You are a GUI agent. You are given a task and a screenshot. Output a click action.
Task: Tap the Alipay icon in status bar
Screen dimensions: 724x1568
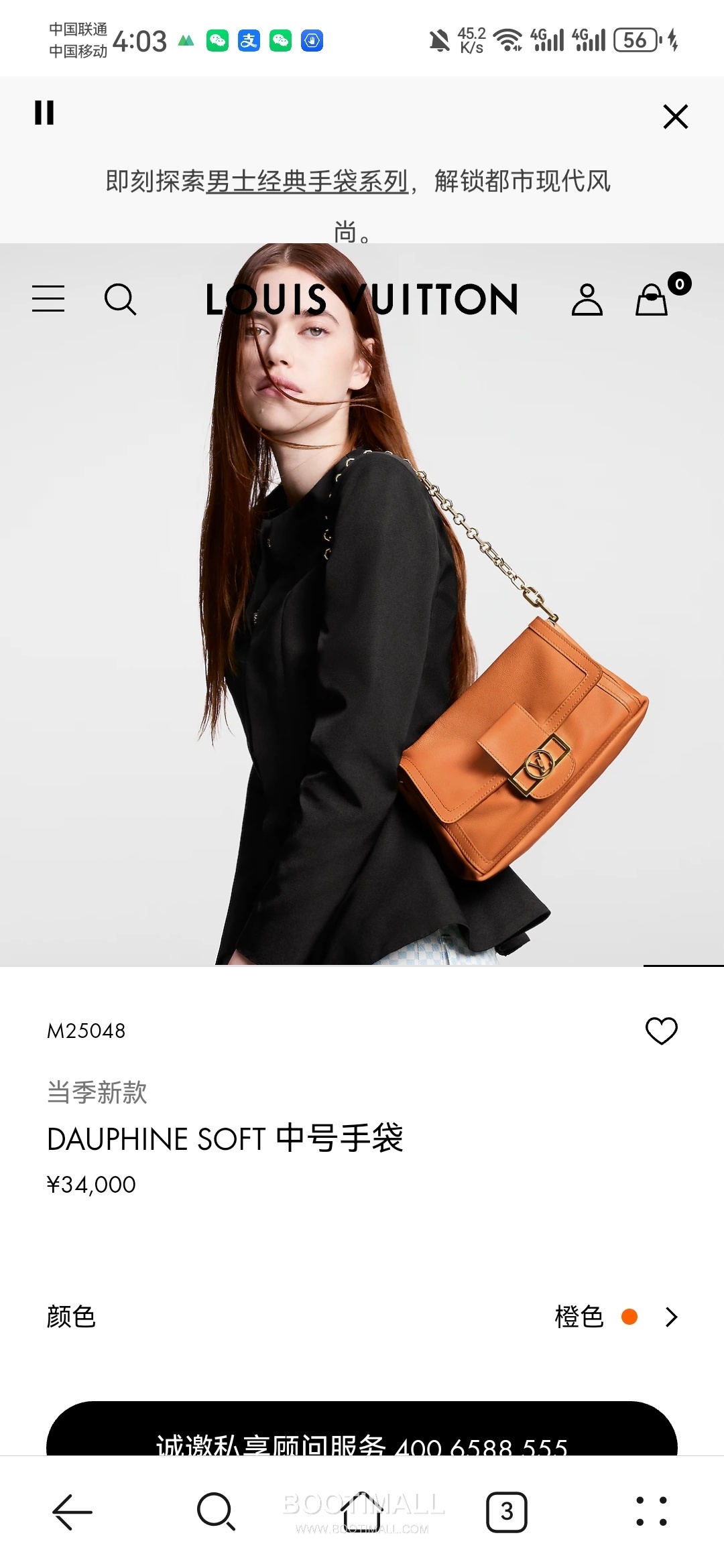pos(248,42)
